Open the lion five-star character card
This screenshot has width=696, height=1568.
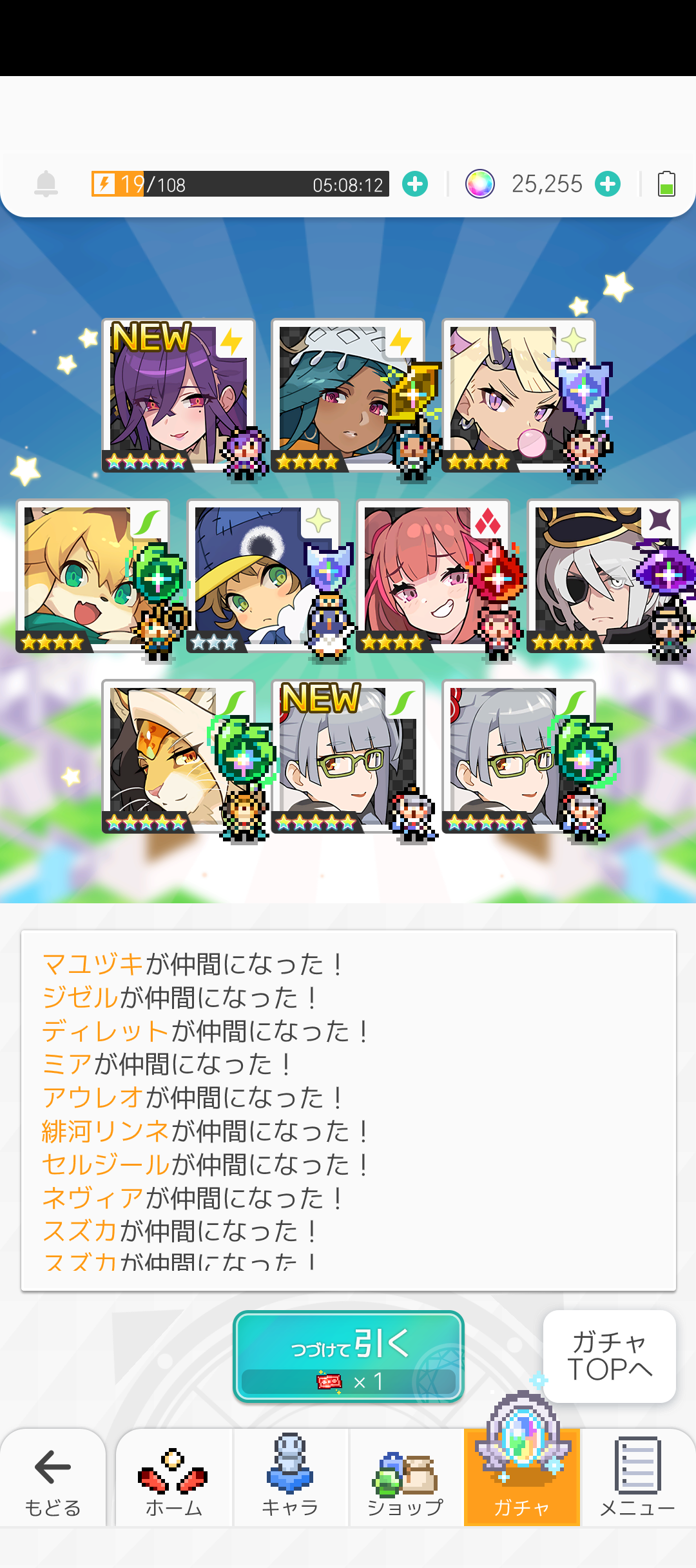click(x=178, y=756)
